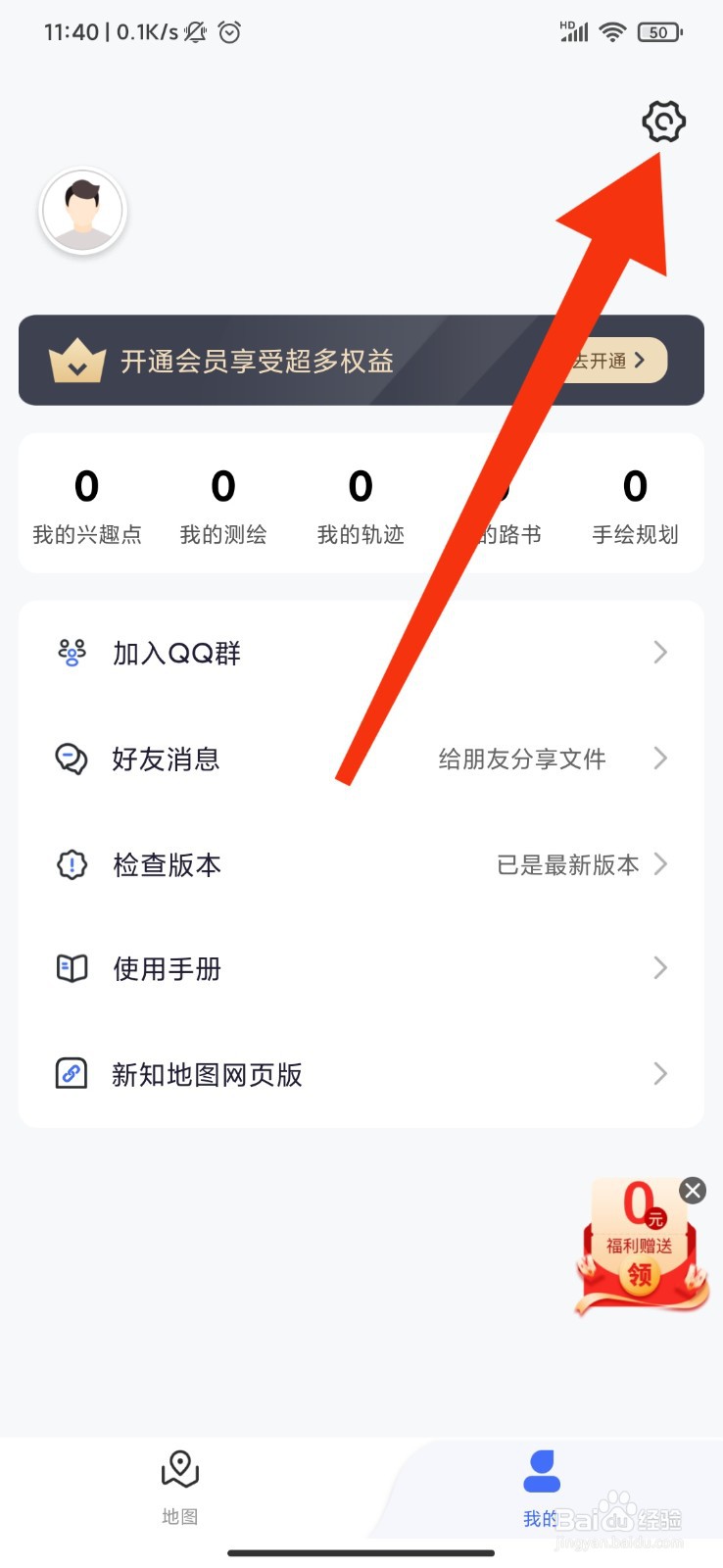Click the 检查版本 version icon
The height and width of the screenshot is (1568, 723).
pos(71,864)
